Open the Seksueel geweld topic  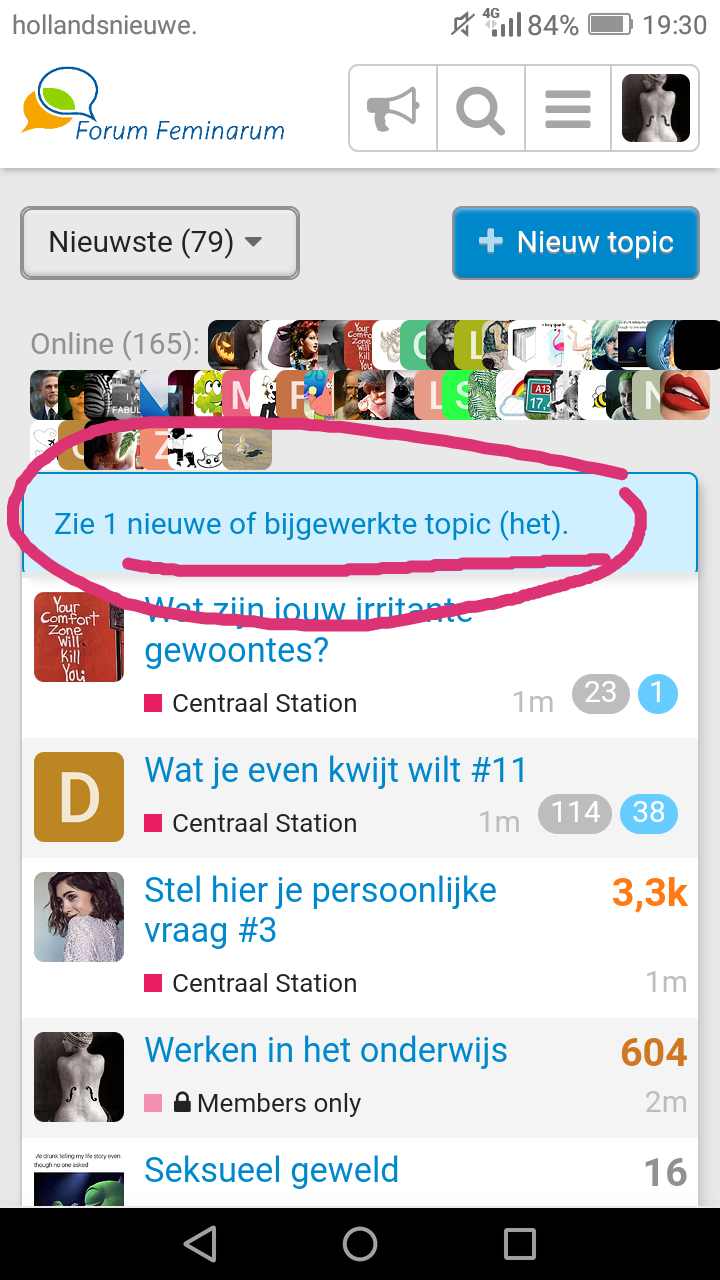point(271,1170)
